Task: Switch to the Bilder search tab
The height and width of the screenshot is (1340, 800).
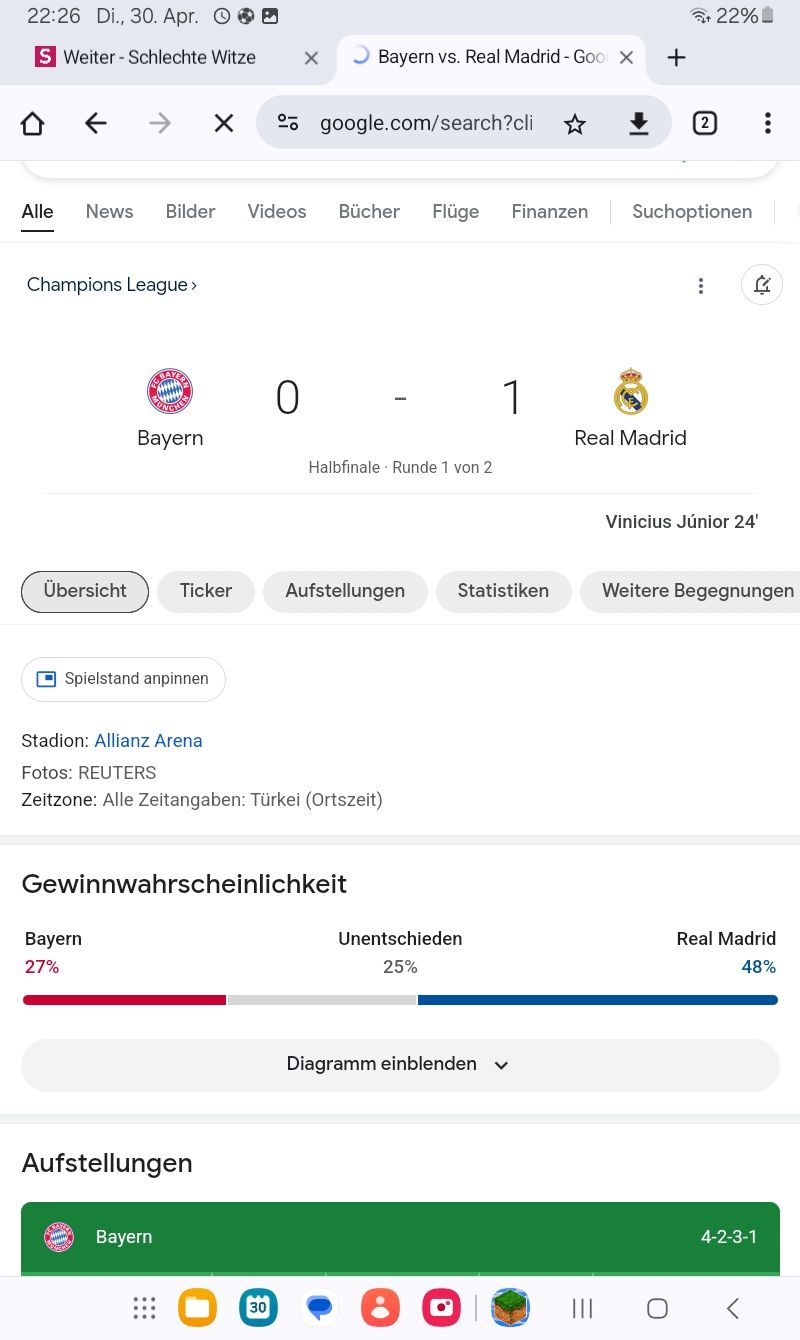Action: (190, 211)
